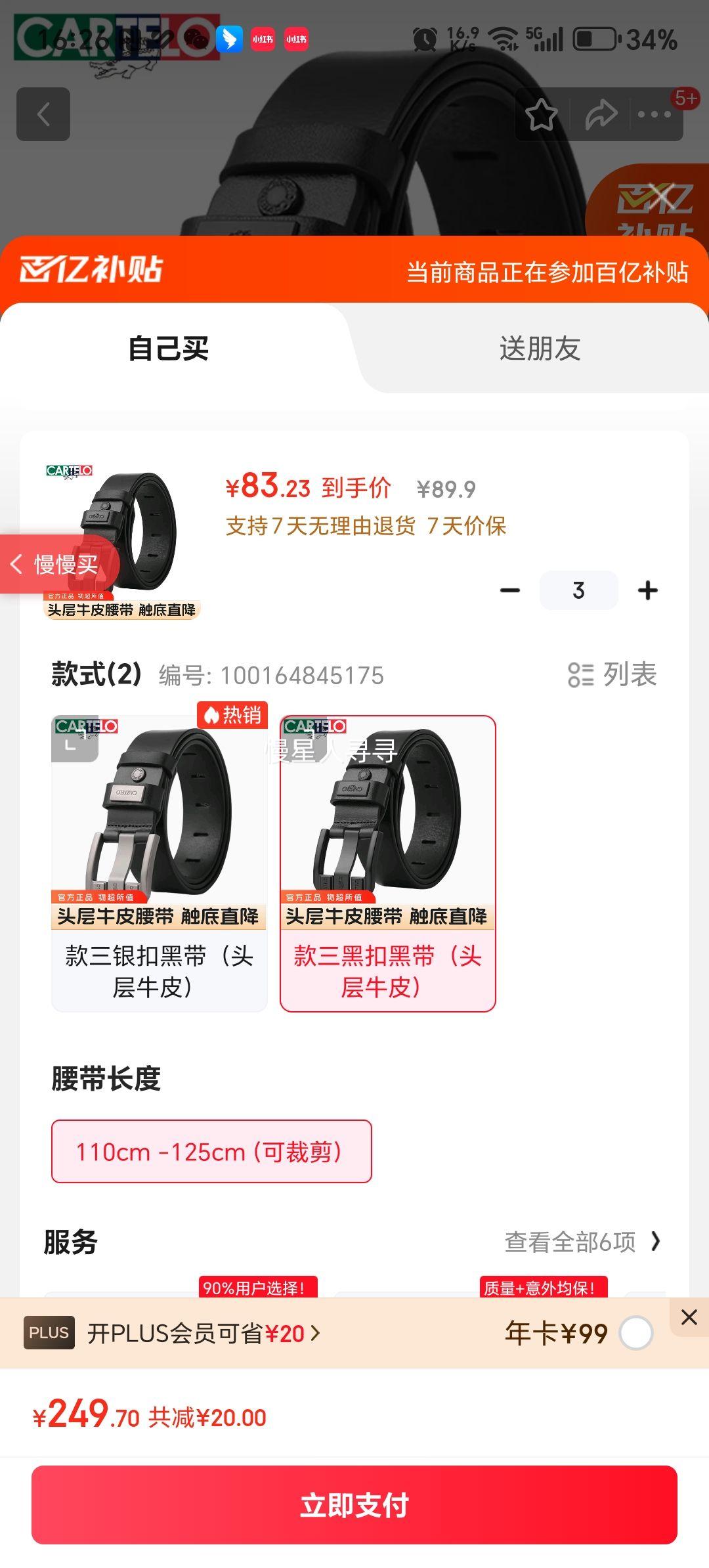Open the share icon
Screen dimensions: 709x1568
pos(599,114)
